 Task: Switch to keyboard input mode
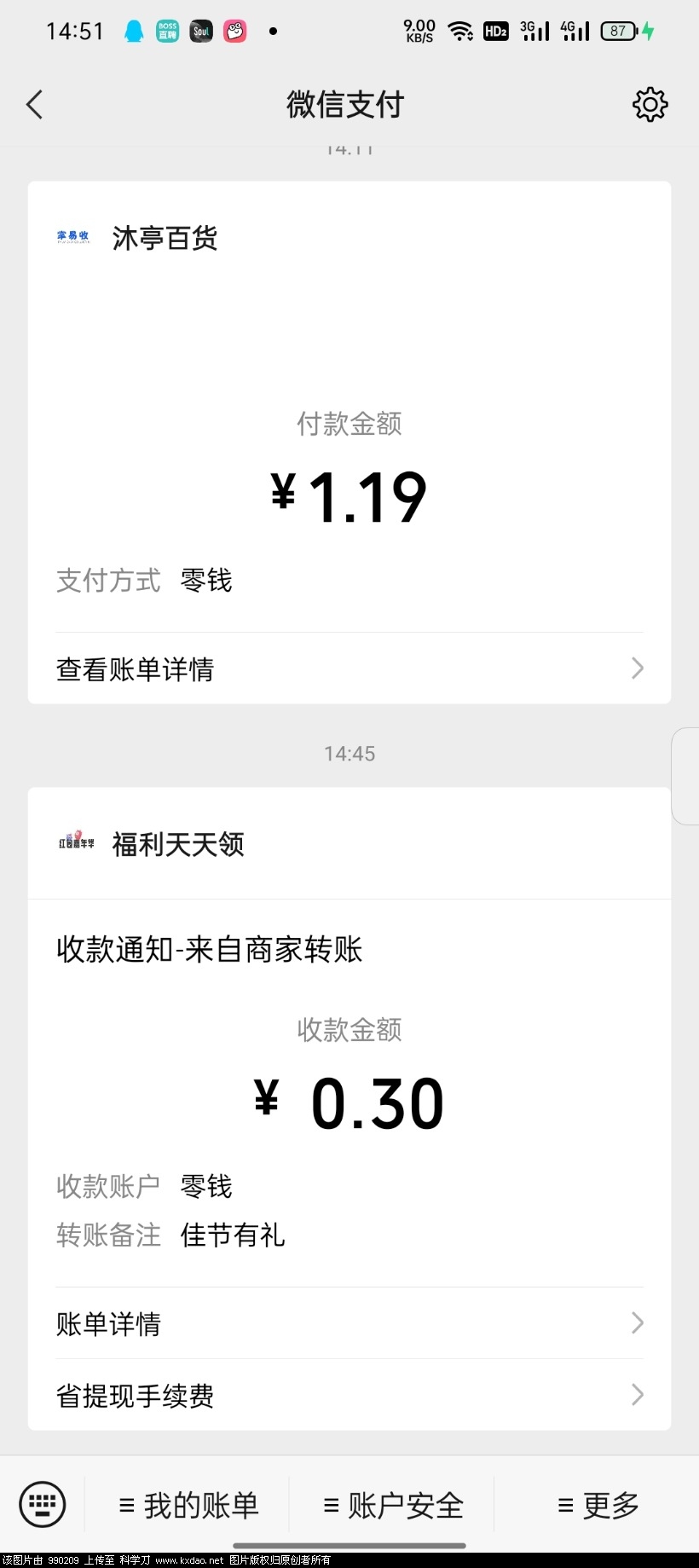coord(43,1504)
